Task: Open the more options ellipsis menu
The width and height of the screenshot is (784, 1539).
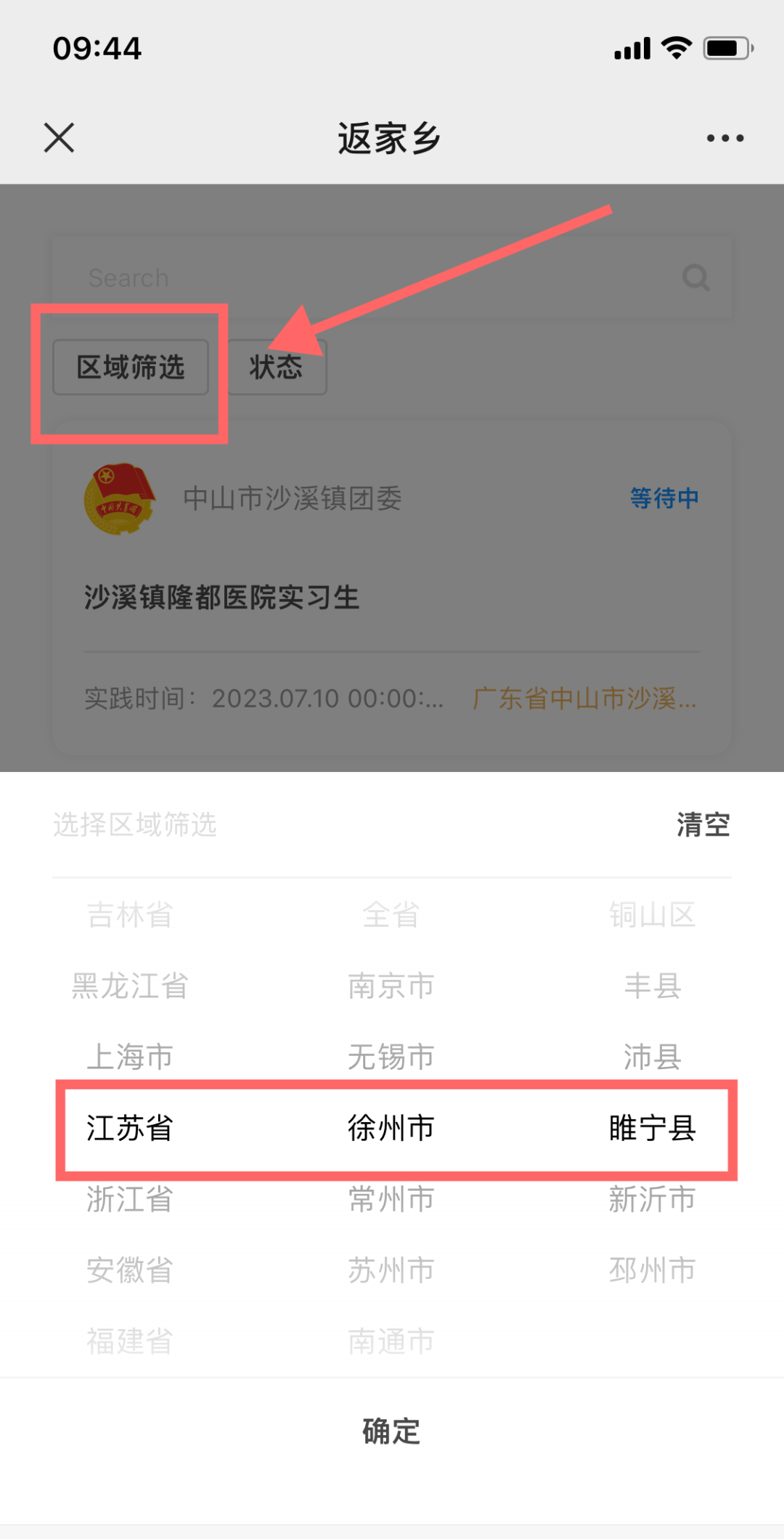Action: [724, 137]
